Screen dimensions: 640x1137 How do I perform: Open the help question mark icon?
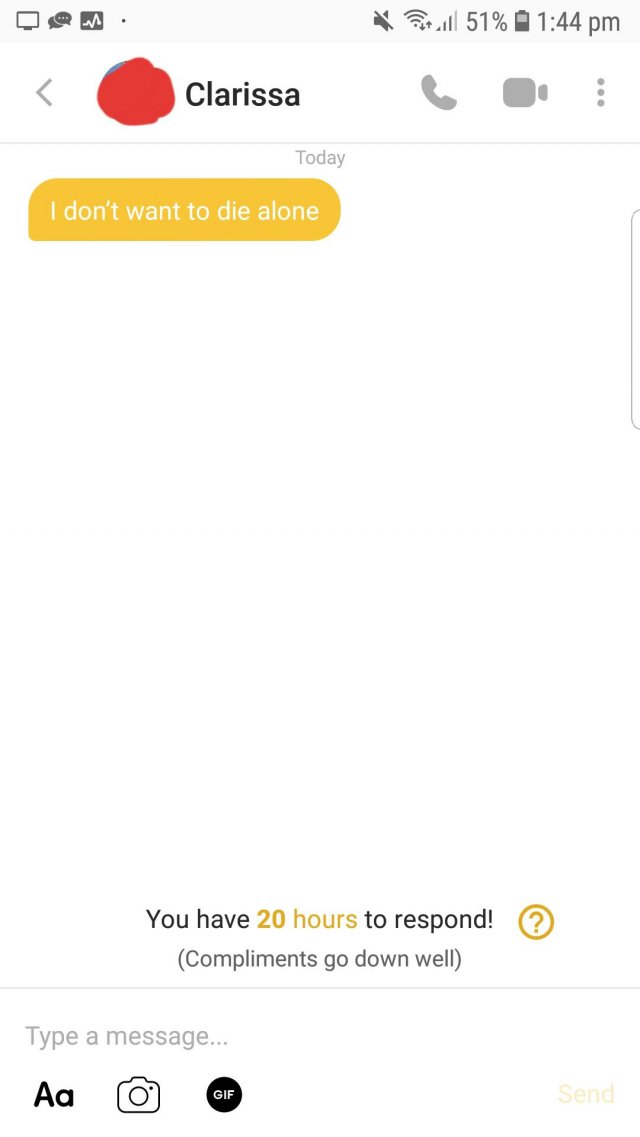tap(536, 922)
